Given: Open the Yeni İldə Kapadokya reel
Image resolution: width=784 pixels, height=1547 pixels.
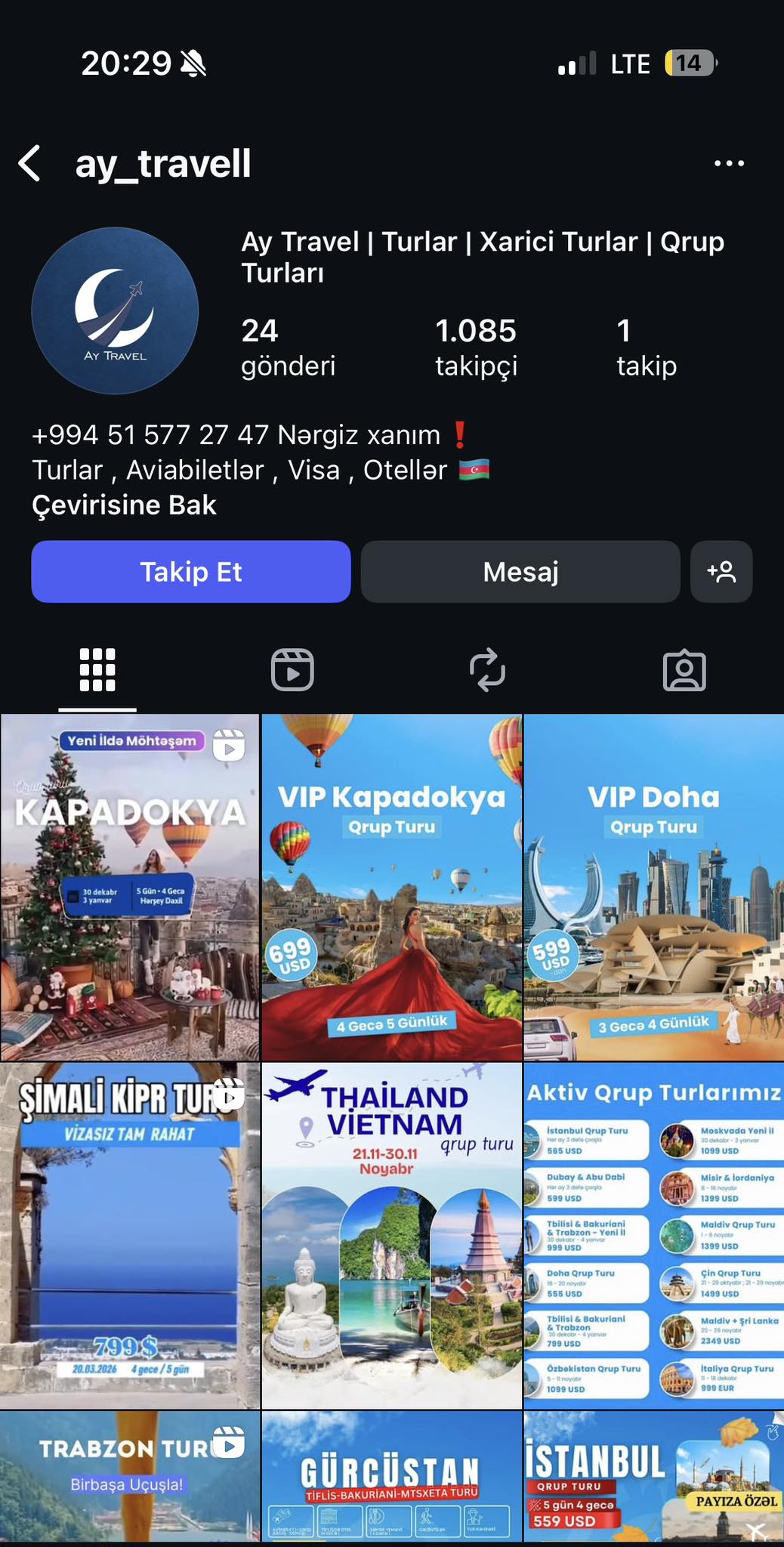Looking at the screenshot, I should [x=130, y=888].
